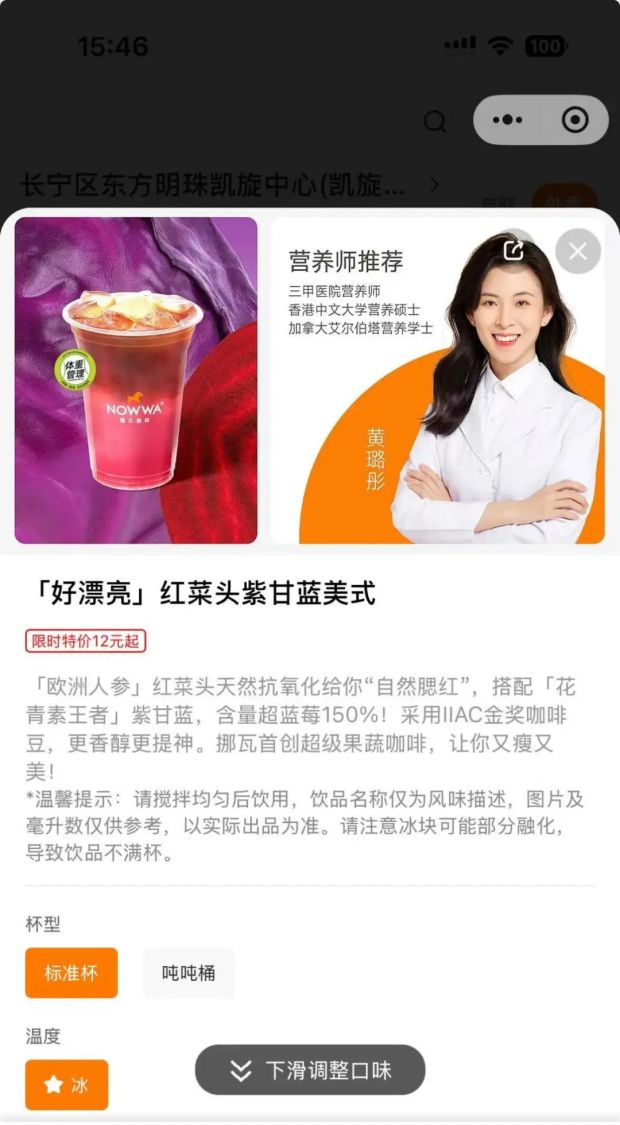Image resolution: width=620 pixels, height=1125 pixels.
Task: Choose the 吨吨桶 cup size
Action: click(x=189, y=973)
